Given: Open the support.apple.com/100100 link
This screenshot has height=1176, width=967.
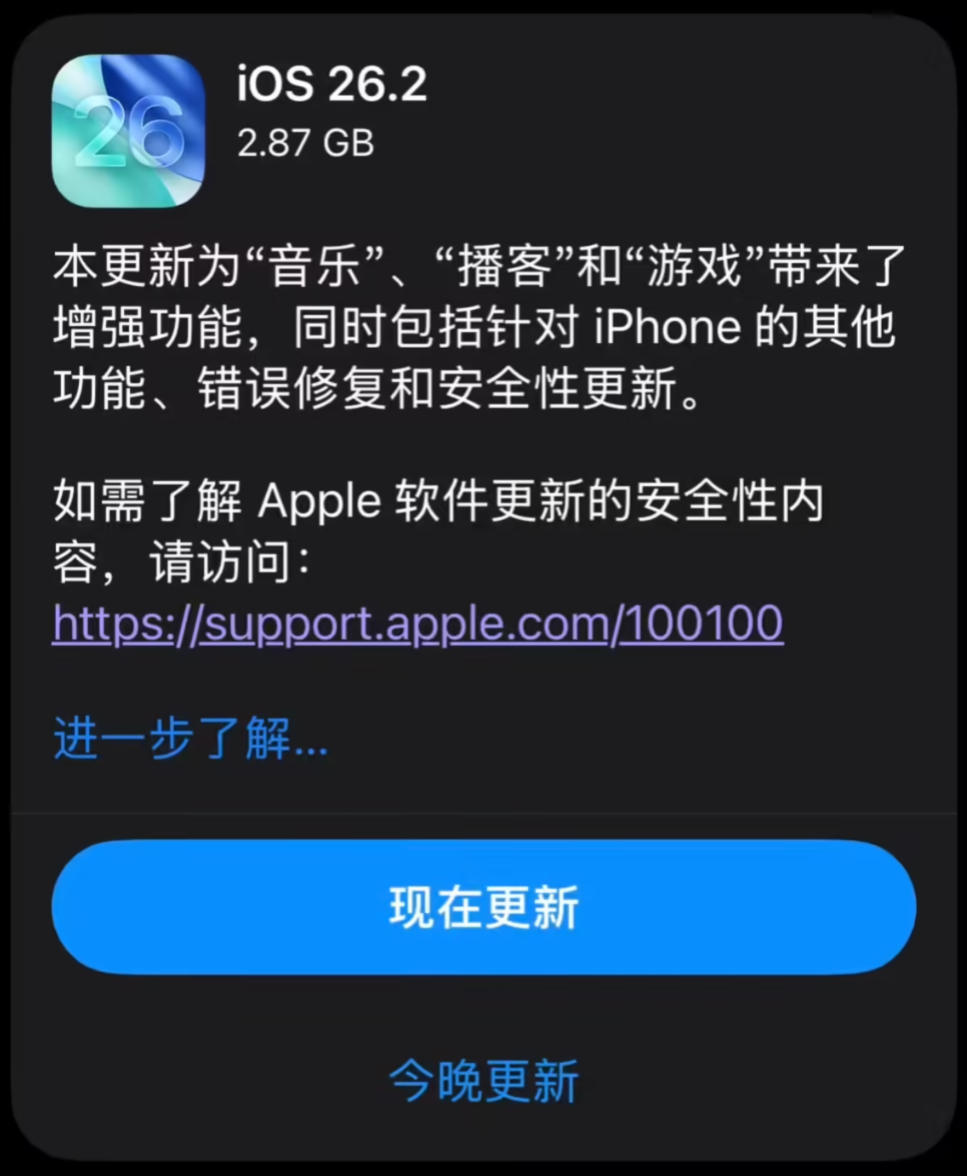Looking at the screenshot, I should 418,624.
